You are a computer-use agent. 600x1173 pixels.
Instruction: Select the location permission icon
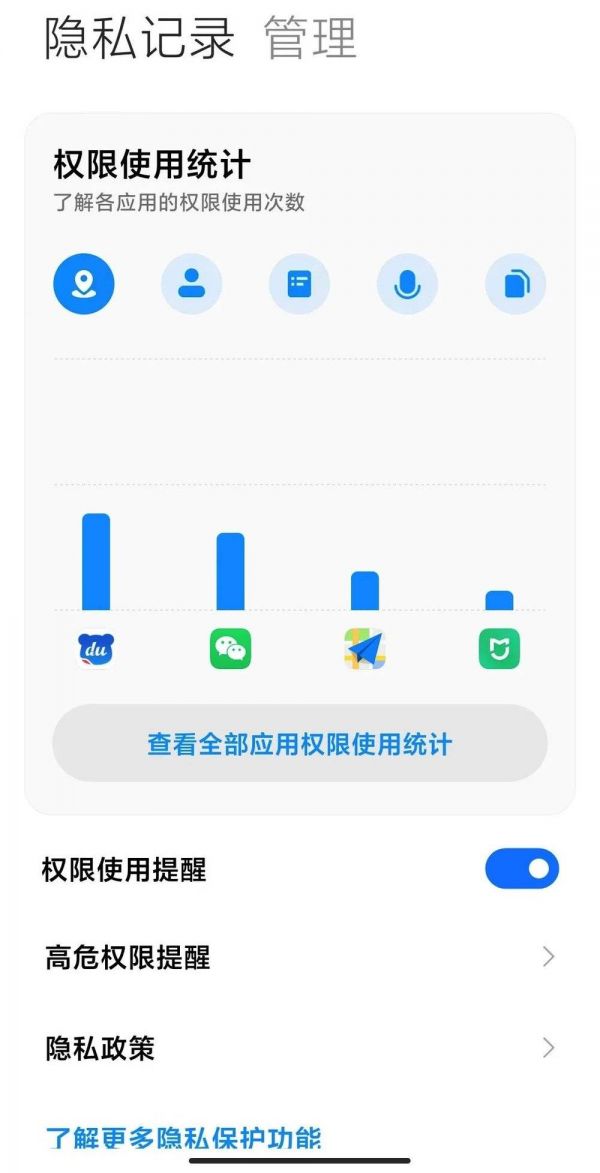coord(84,284)
